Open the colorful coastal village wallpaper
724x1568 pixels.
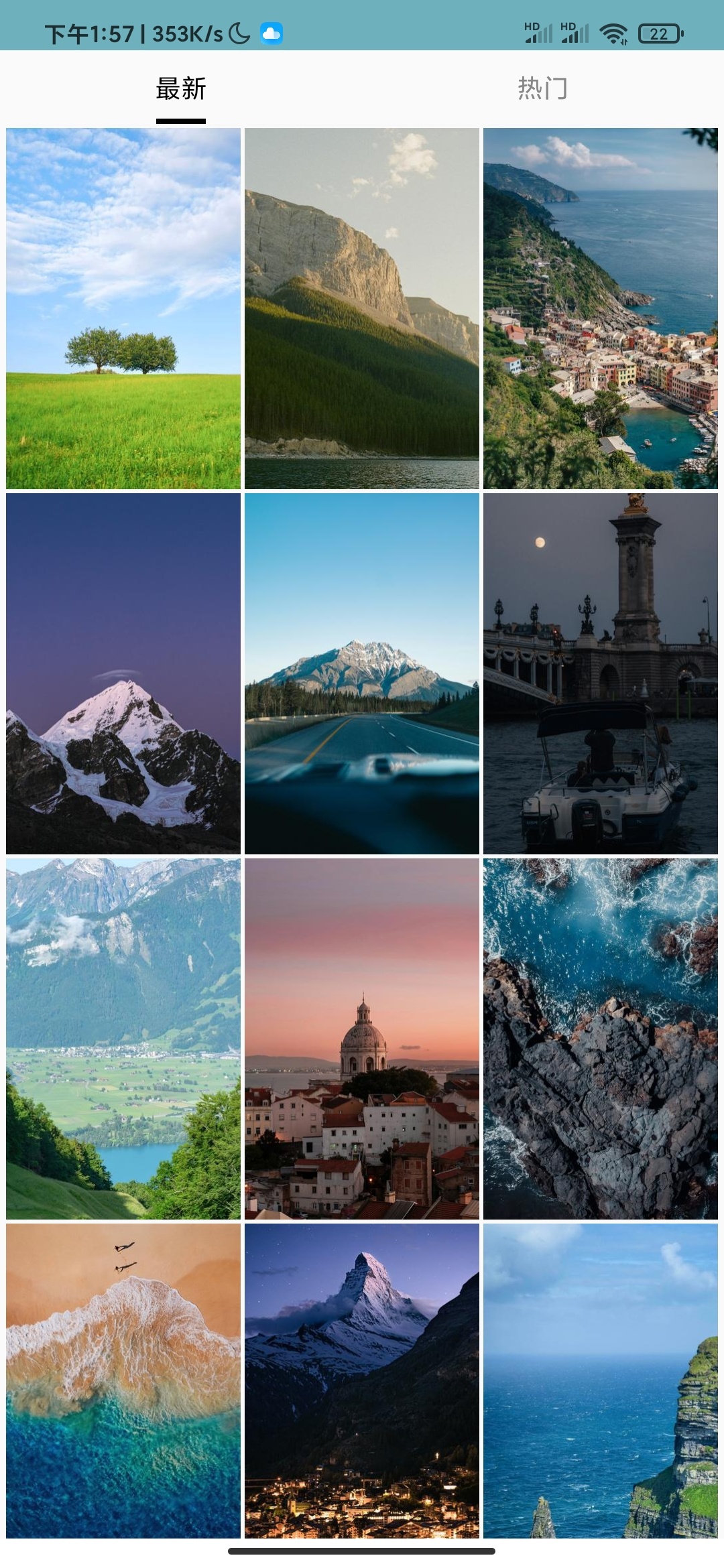[601, 308]
